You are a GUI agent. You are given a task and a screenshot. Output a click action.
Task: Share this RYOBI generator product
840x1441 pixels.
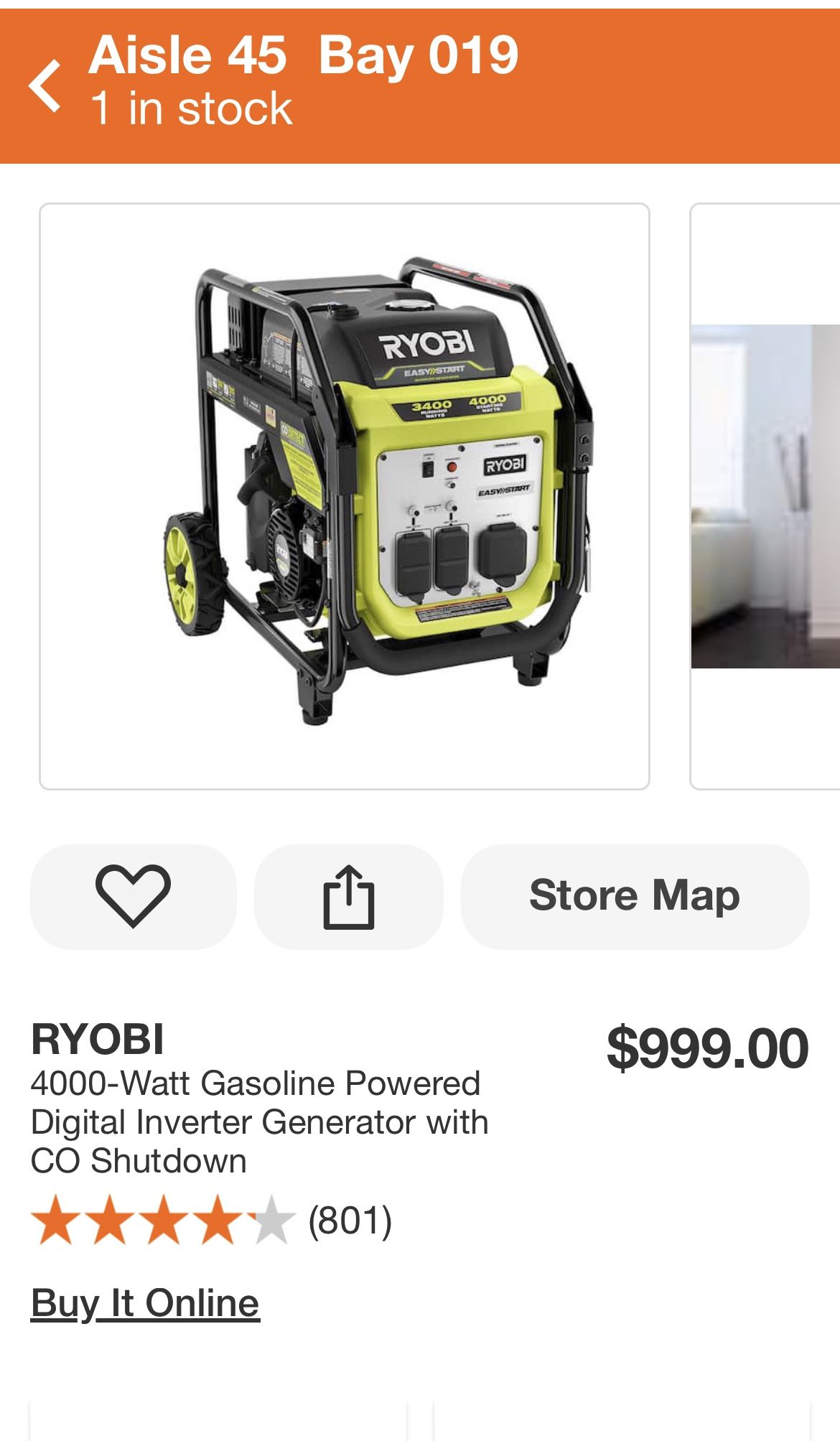(348, 896)
